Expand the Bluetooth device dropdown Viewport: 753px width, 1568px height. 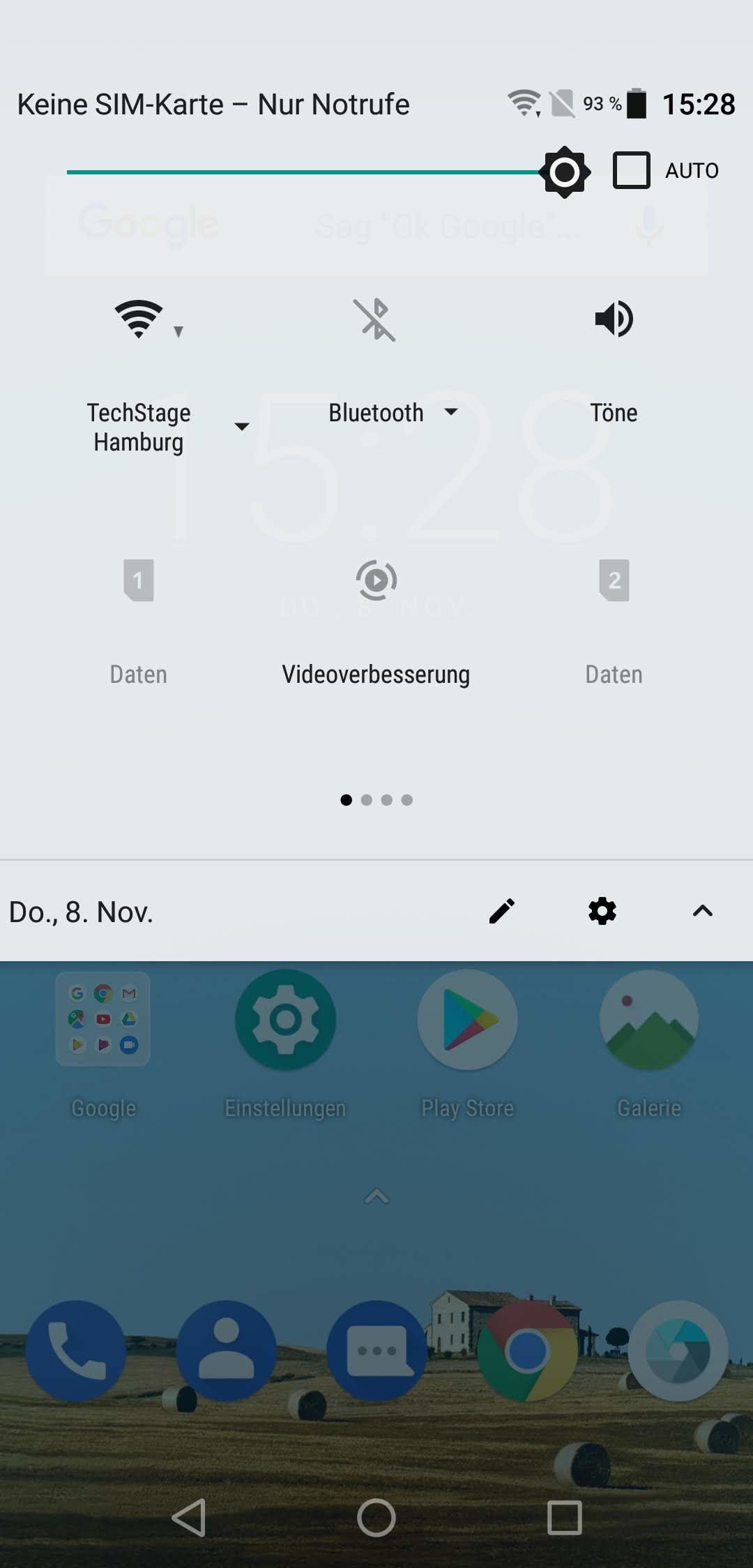pos(451,412)
